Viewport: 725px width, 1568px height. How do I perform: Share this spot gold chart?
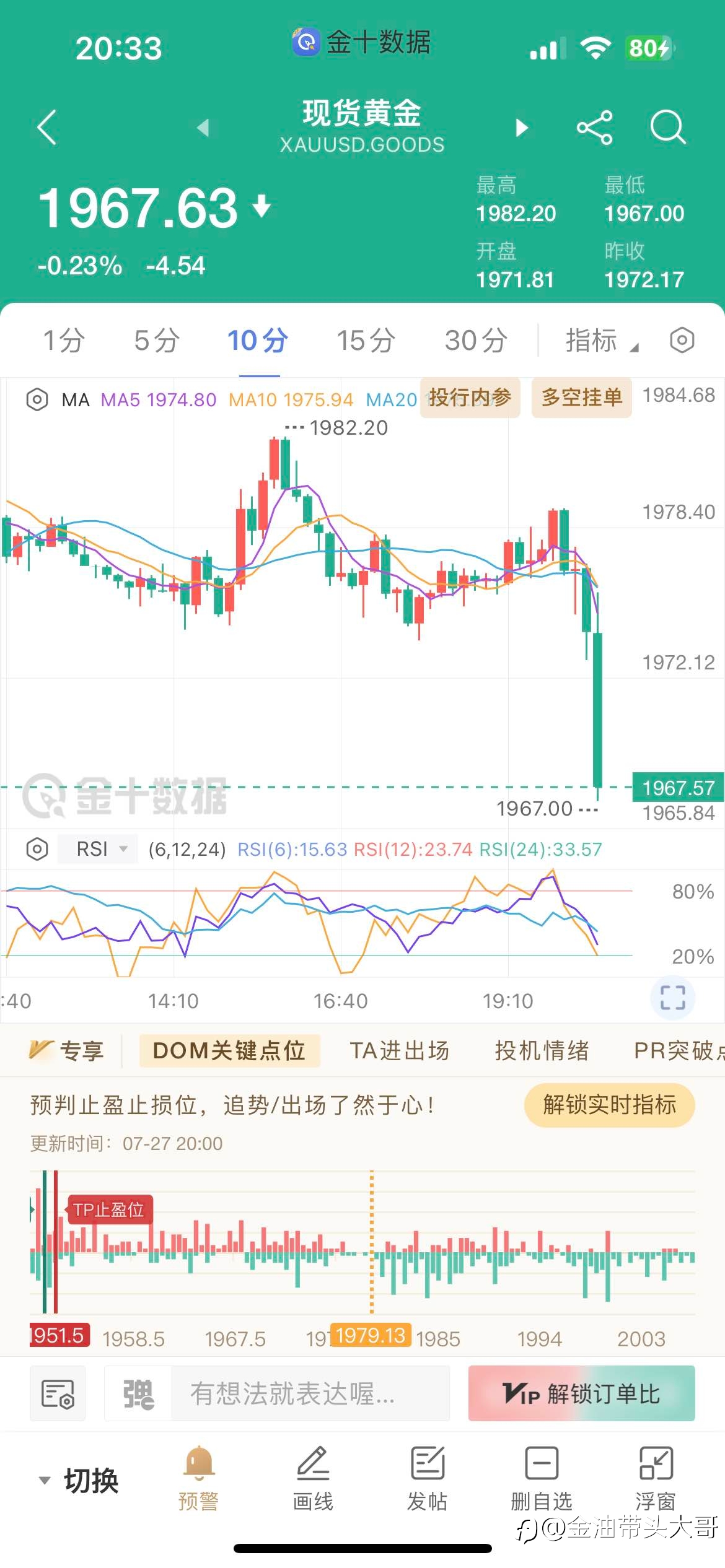pos(595,128)
